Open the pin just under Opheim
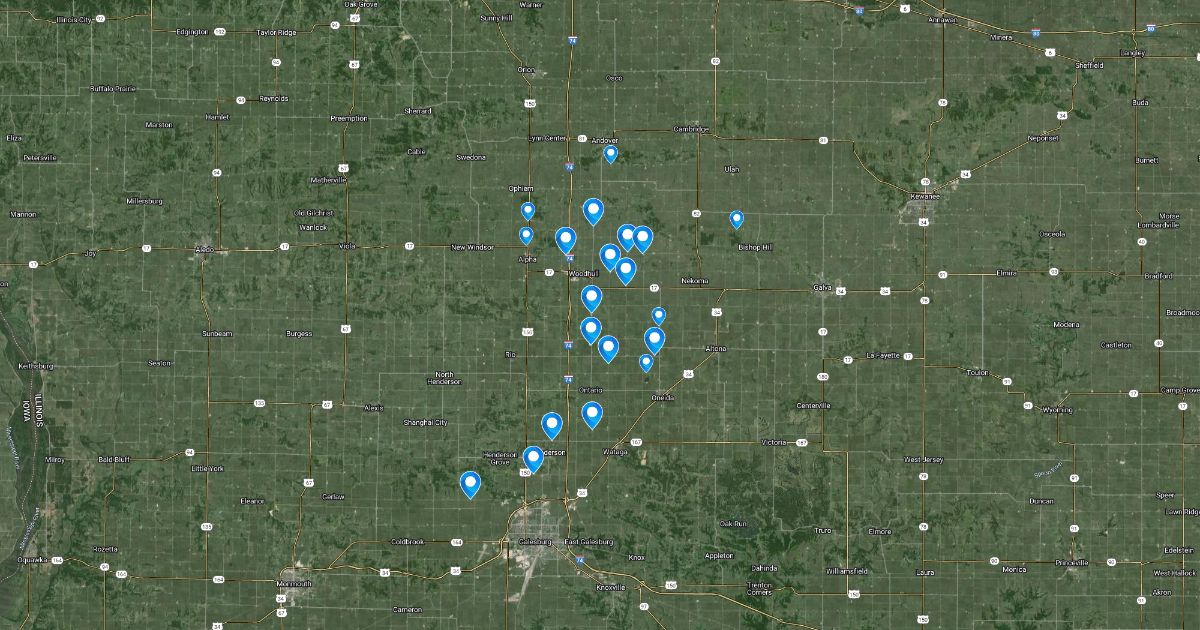This screenshot has height=630, width=1200. coord(528,209)
